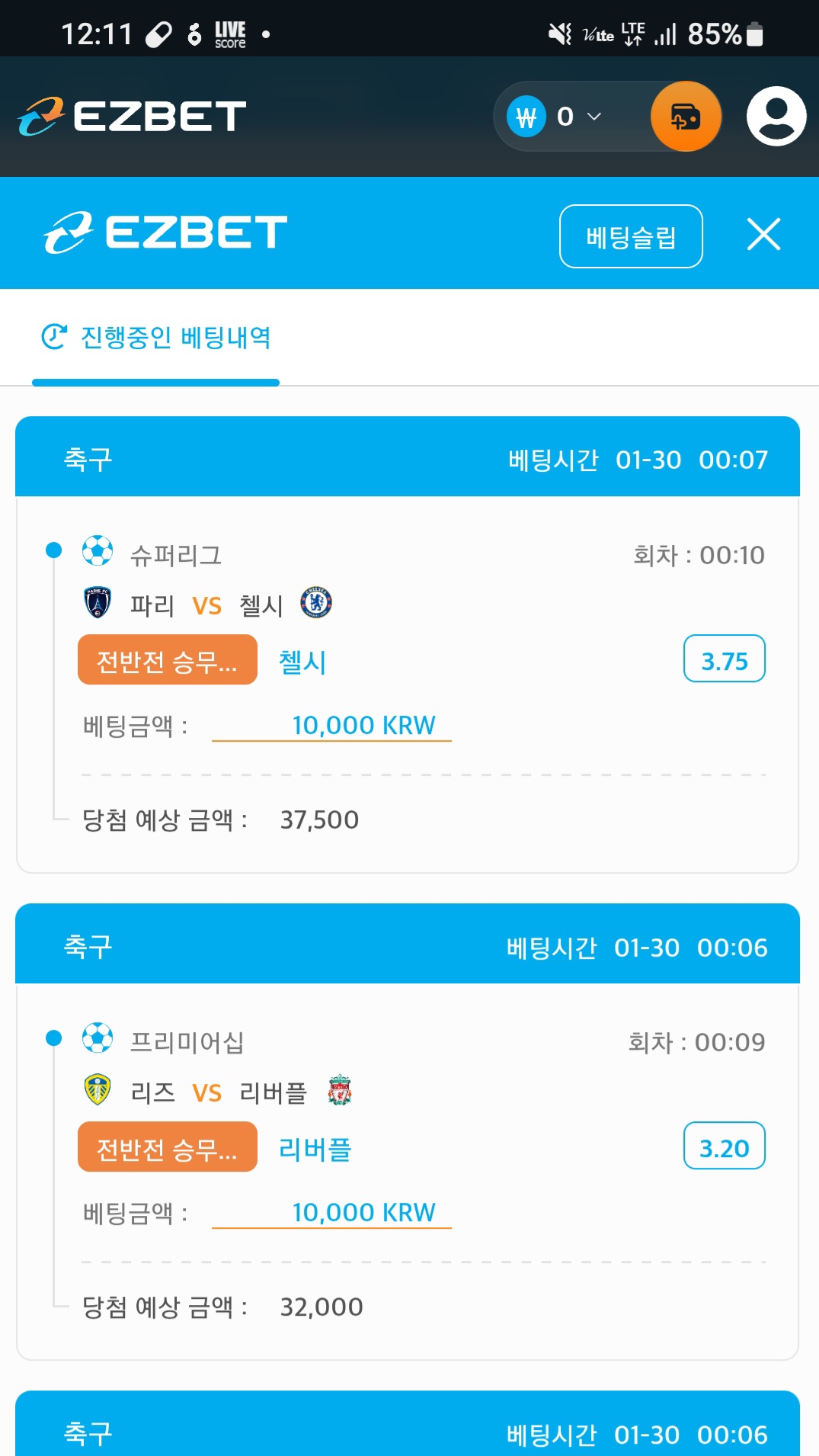Open the 리즈 vs 리버플 bet card
This screenshot has width=819, height=1456.
[x=408, y=1170]
